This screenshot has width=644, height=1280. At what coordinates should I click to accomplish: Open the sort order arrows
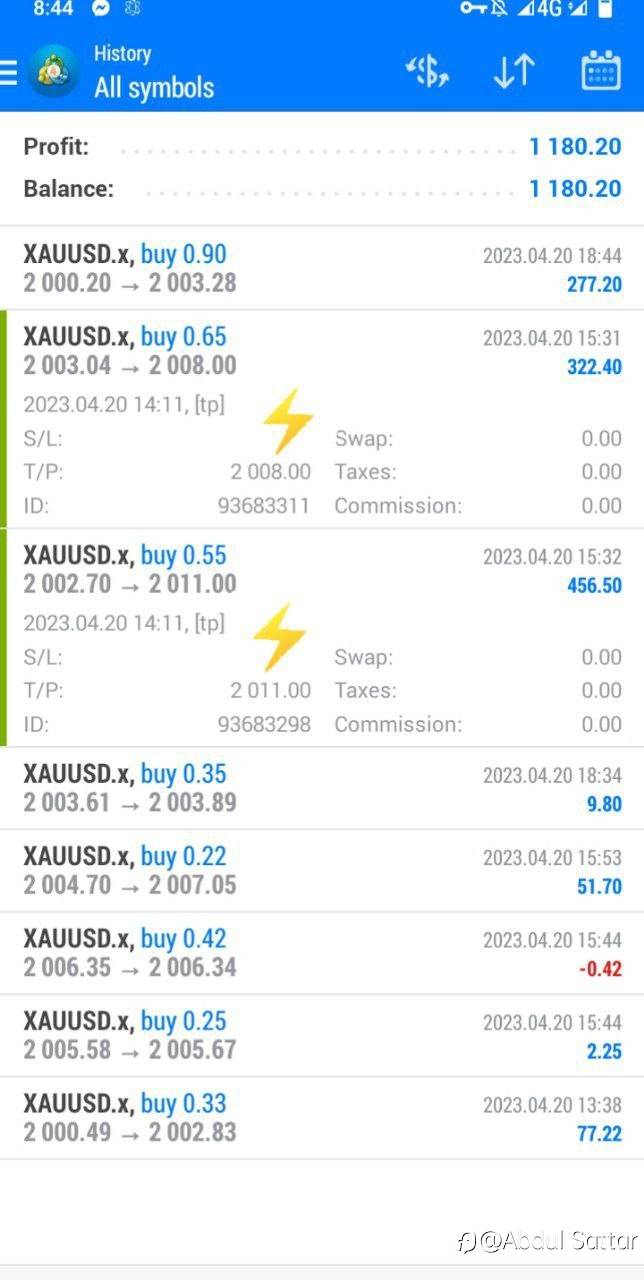[514, 72]
